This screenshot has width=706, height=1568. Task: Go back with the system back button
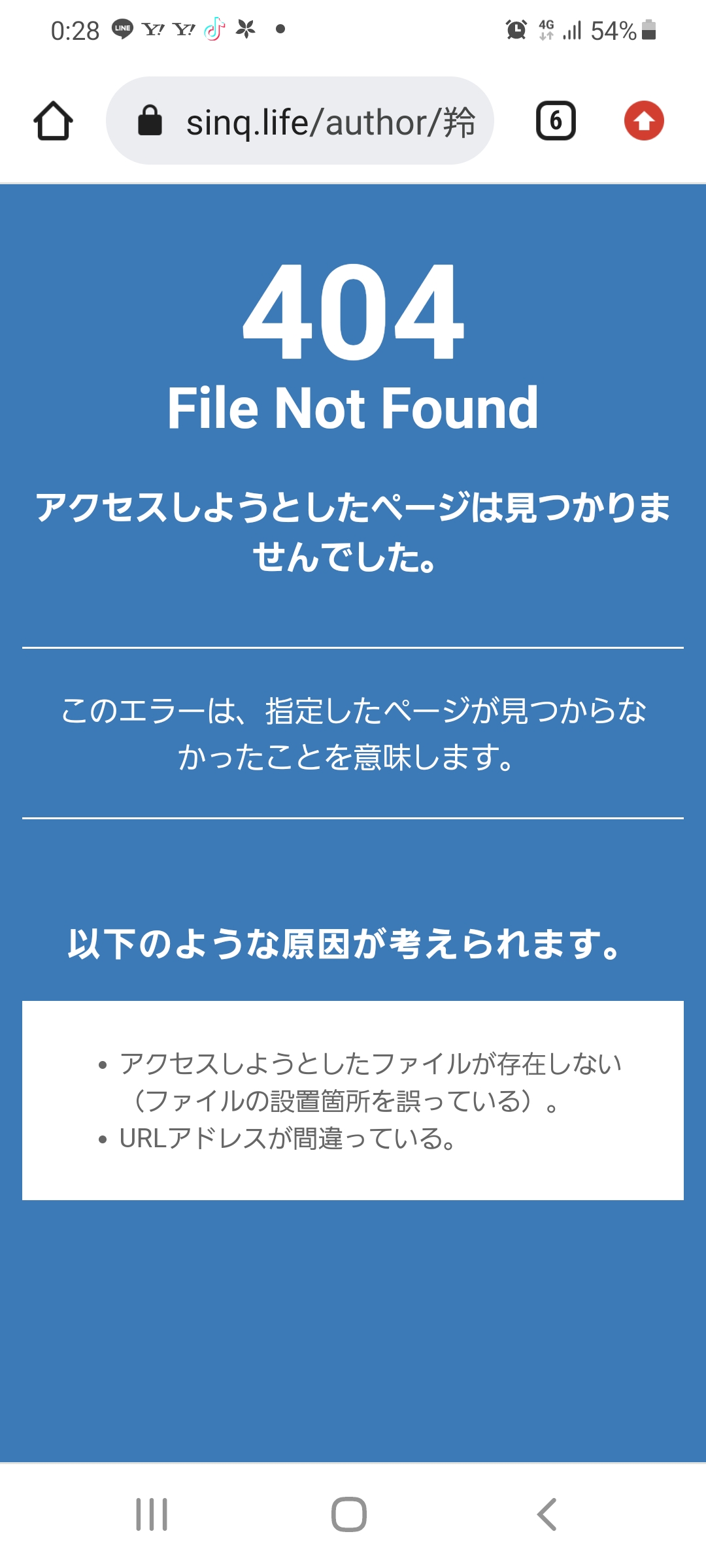[546, 1514]
